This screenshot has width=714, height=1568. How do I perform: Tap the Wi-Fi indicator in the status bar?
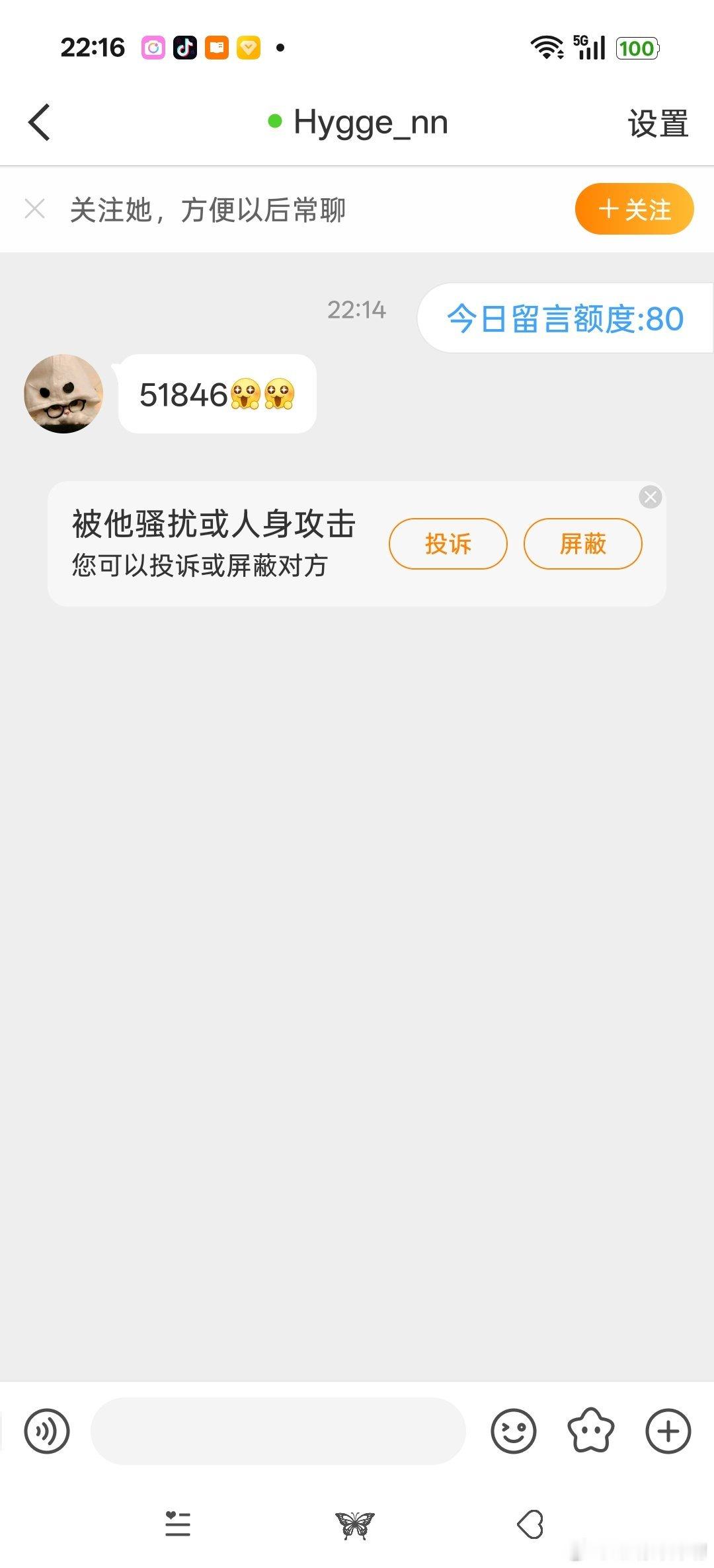[x=545, y=47]
